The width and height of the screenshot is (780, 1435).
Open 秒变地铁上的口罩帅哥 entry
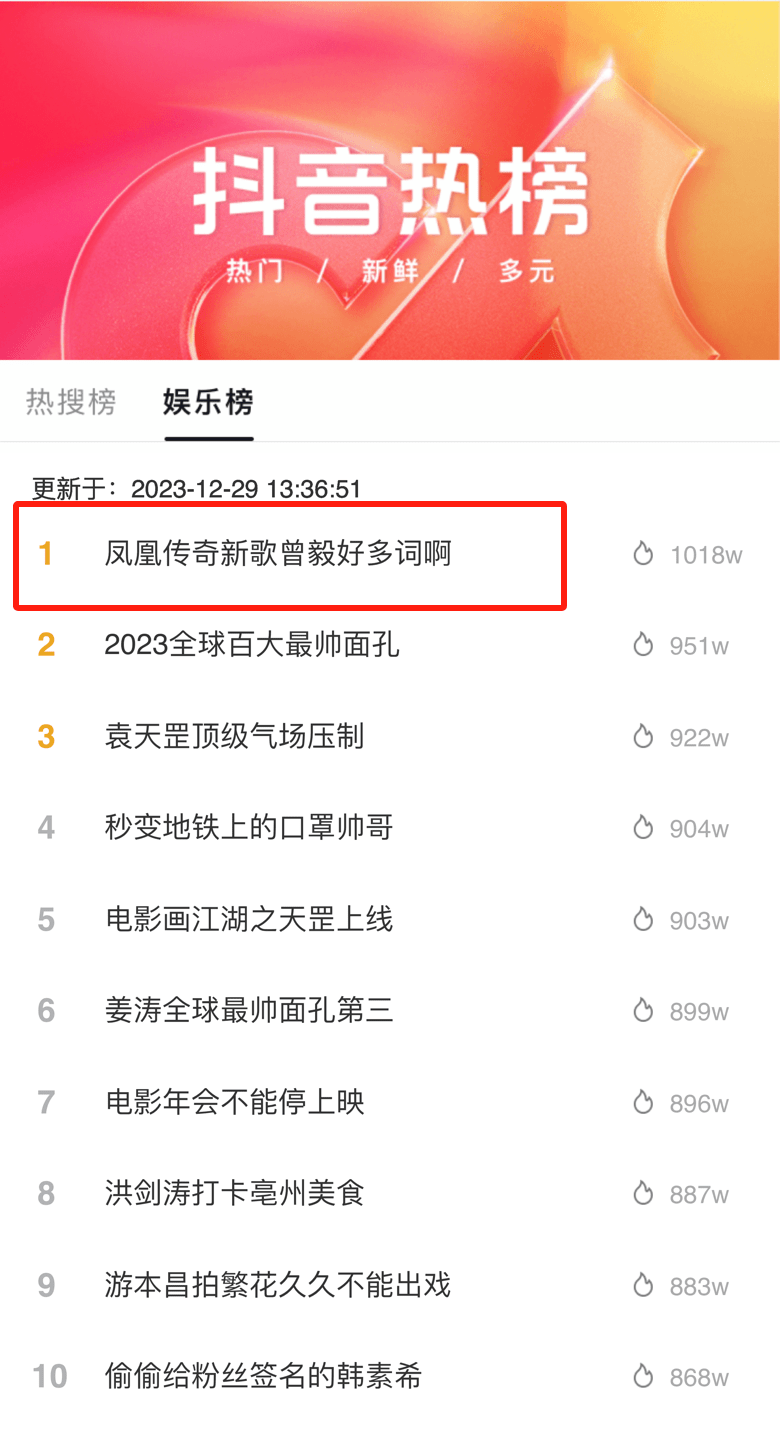(x=249, y=828)
